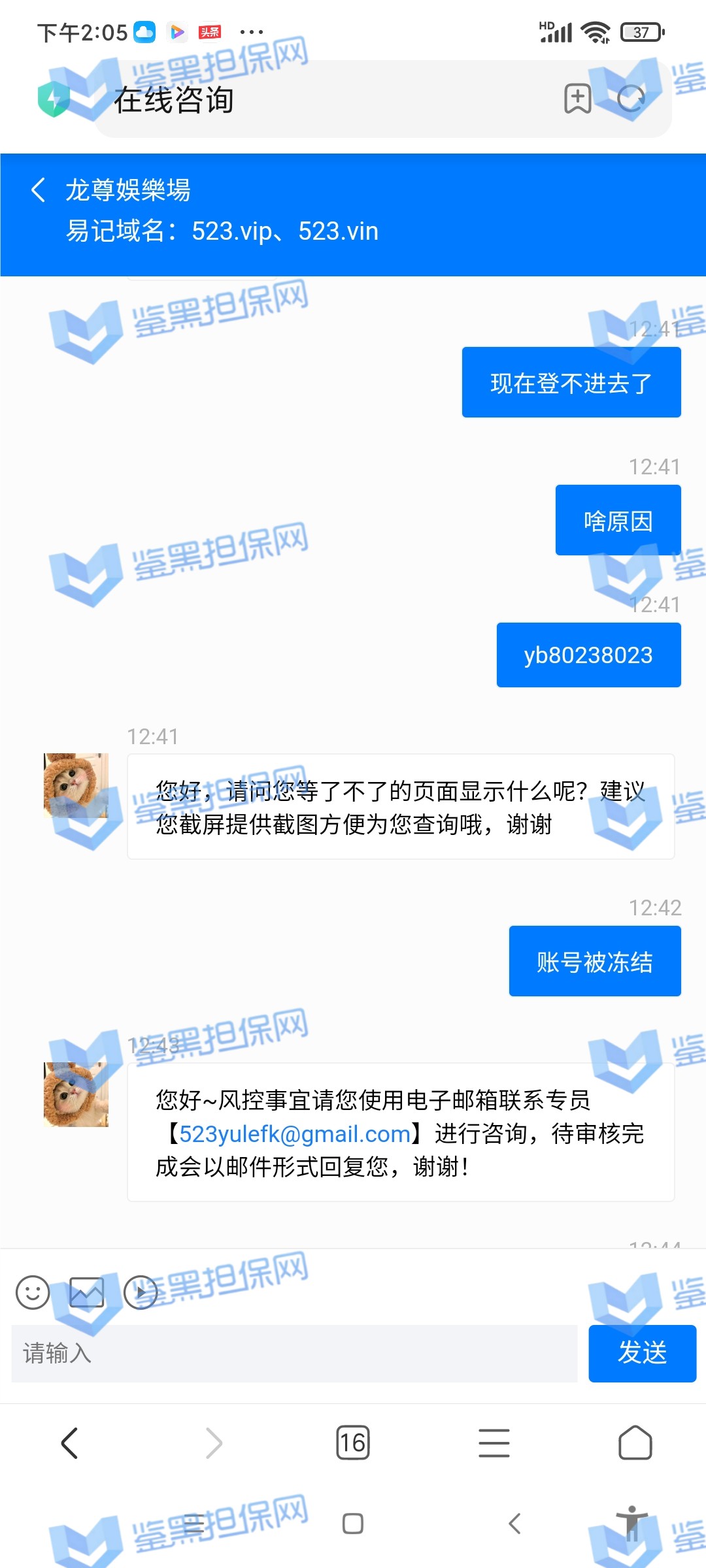The width and height of the screenshot is (706, 1568).
Task: Reload the page from the address bar
Action: pos(631,99)
